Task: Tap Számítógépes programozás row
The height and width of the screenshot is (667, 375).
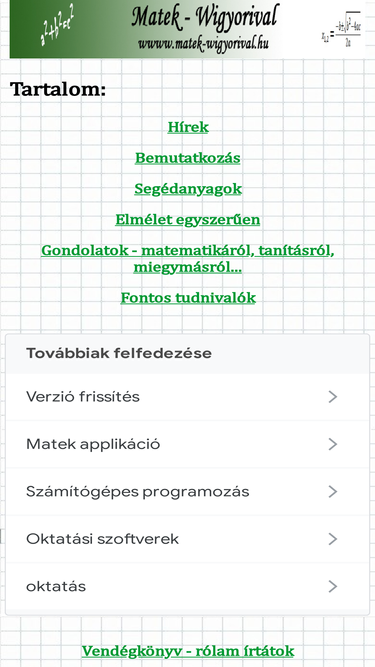Action: point(188,492)
